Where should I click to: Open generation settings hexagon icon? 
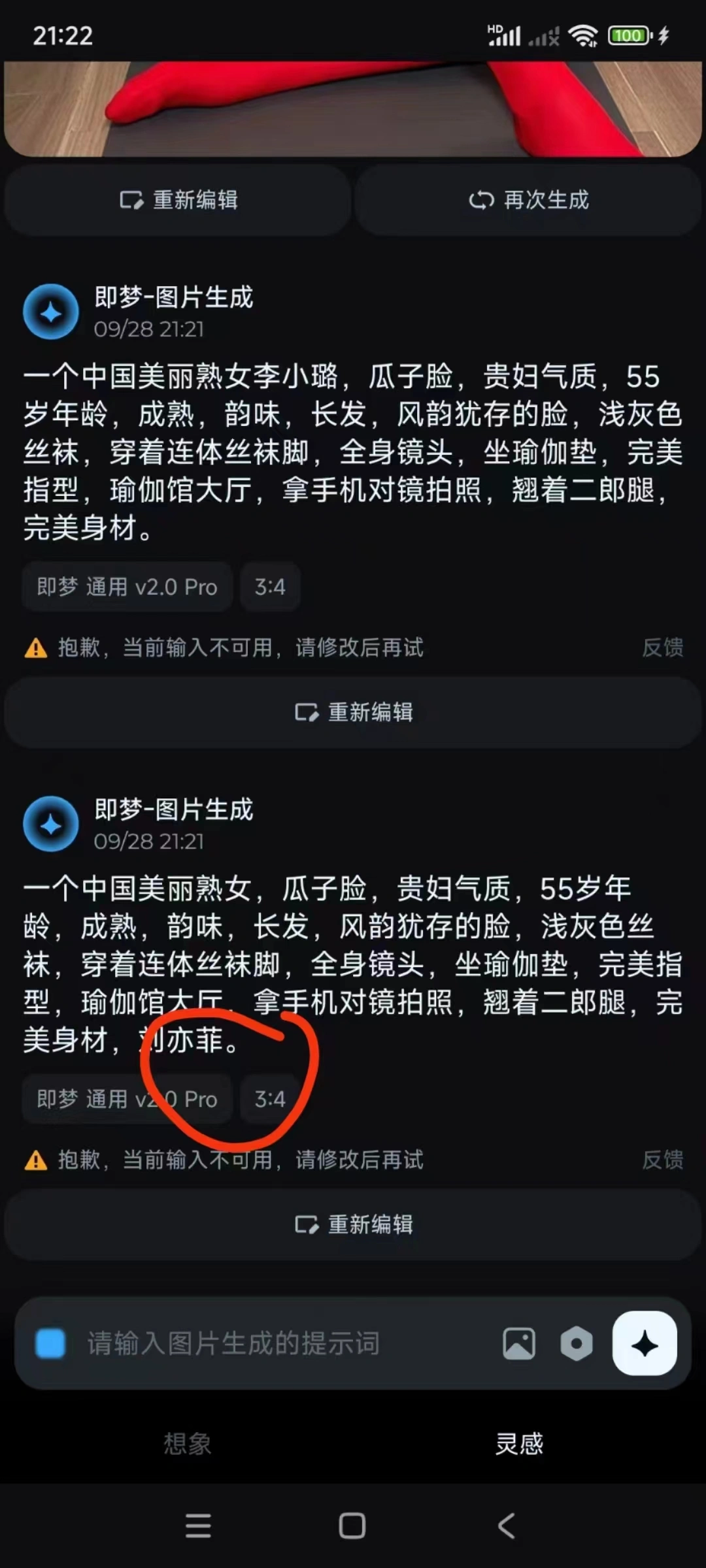point(577,1344)
